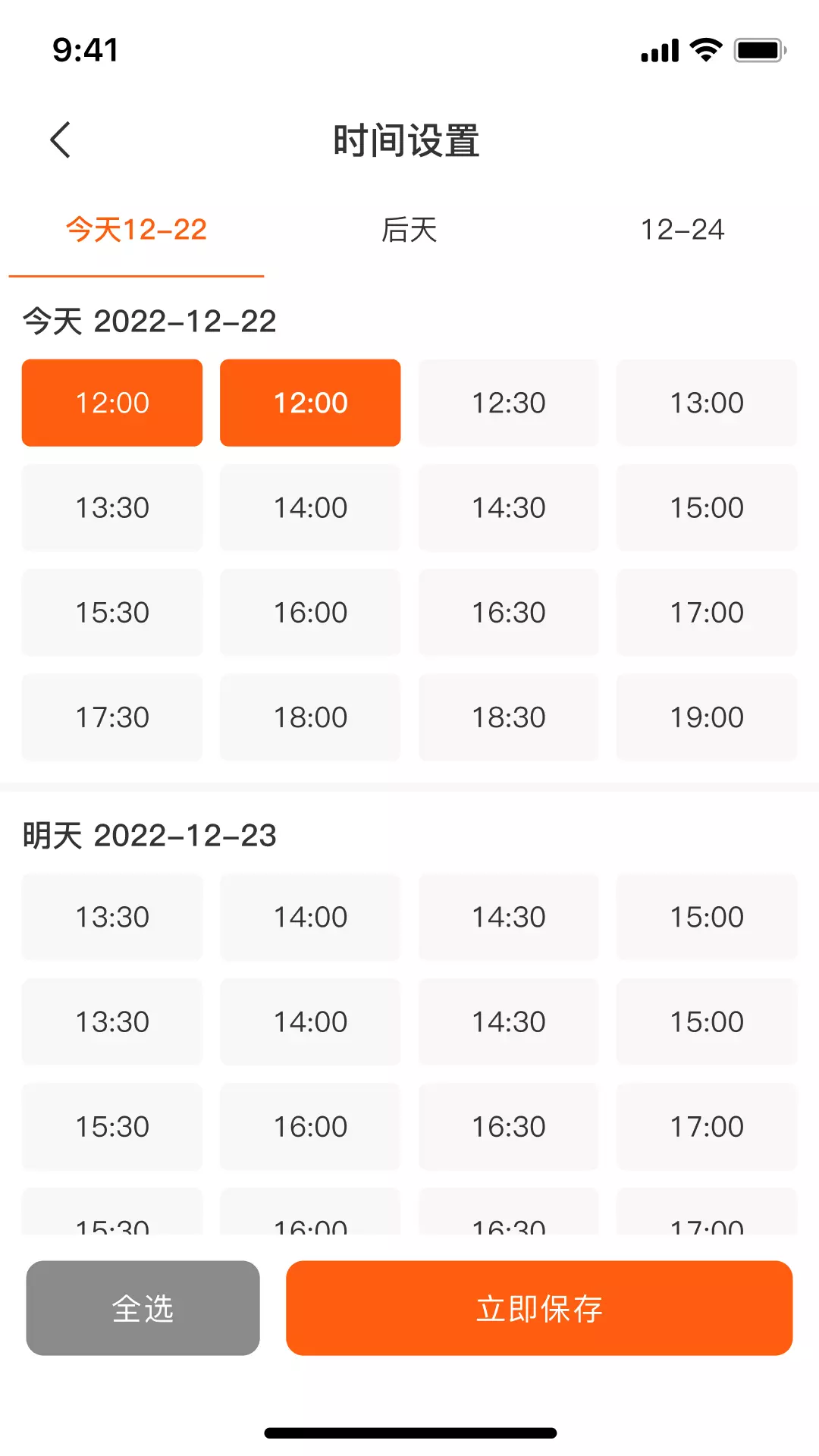Viewport: 819px width, 1456px height.
Task: Go back from the 时间设置 screen
Action: point(61,140)
